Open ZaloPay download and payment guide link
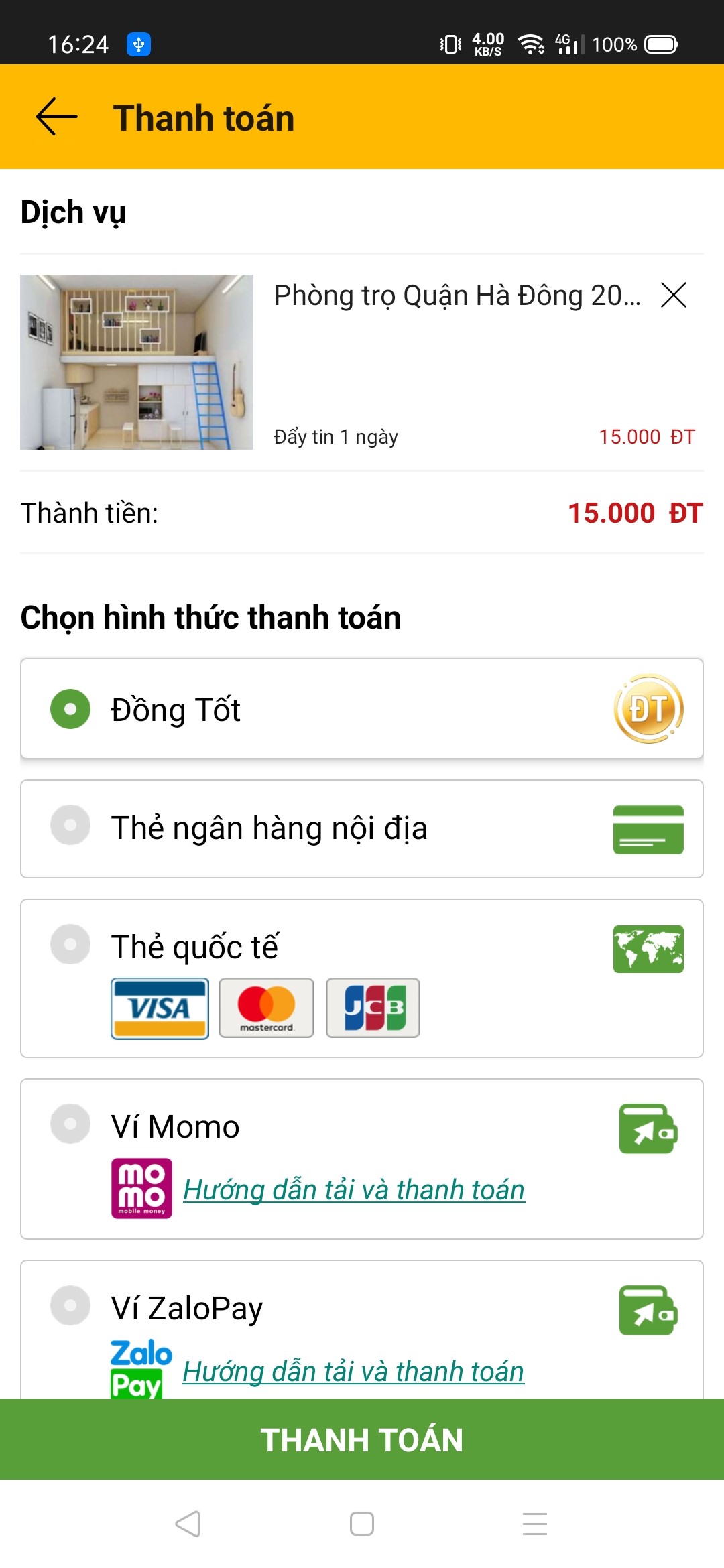Screen dimensions: 724x1568 coord(353,1372)
